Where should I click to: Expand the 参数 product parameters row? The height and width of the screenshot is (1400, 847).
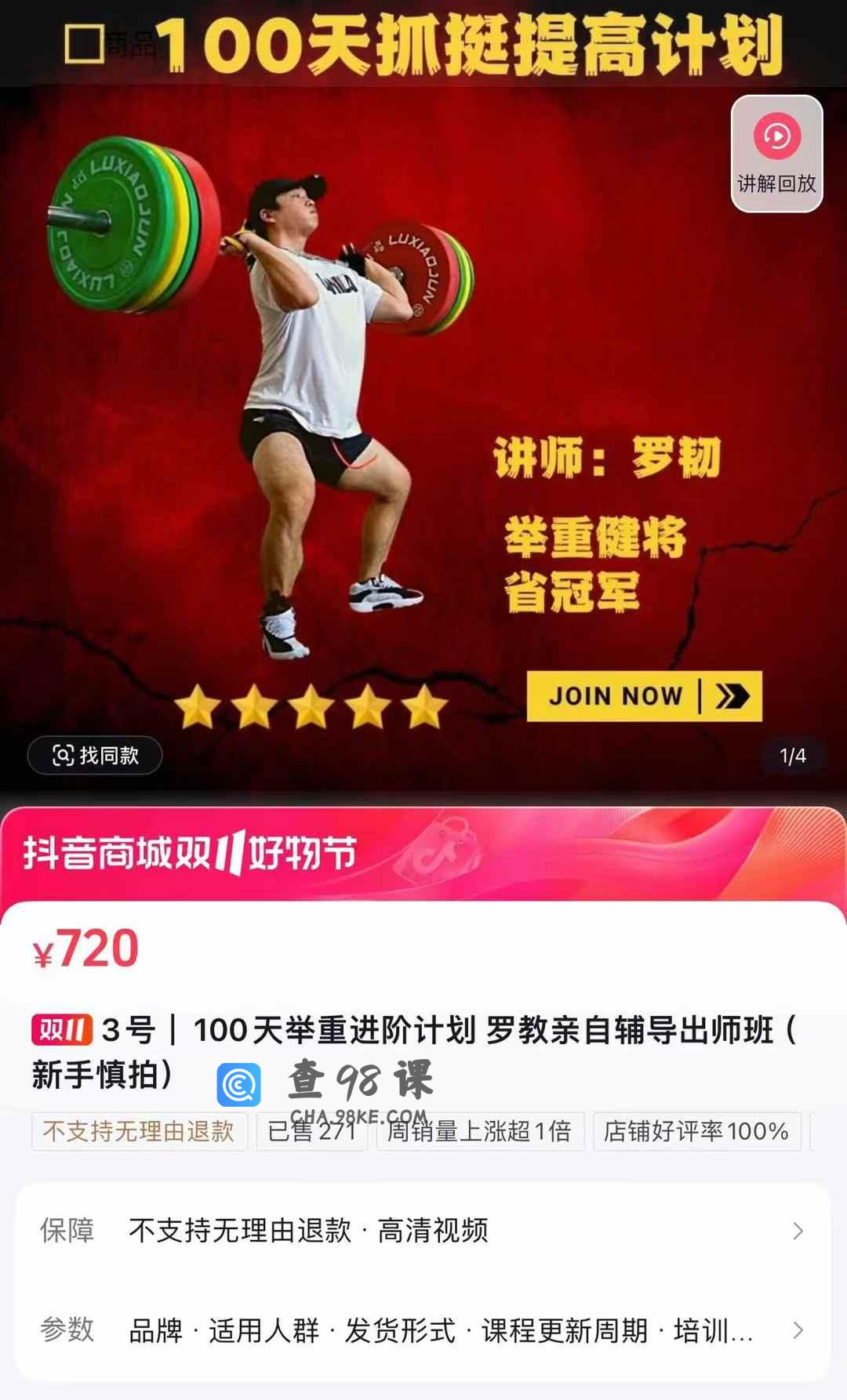tap(423, 1330)
